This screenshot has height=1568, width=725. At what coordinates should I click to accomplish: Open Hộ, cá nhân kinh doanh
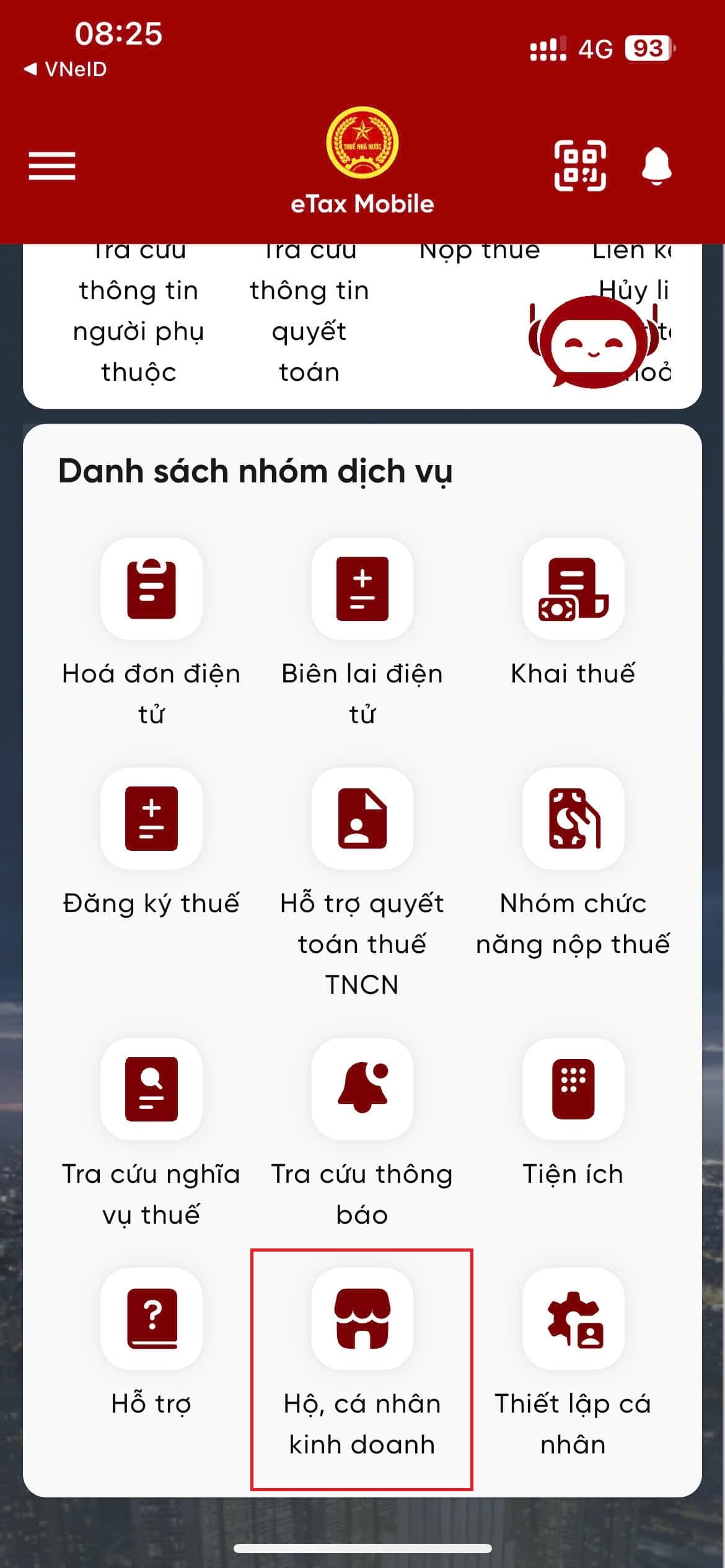[x=362, y=1362]
